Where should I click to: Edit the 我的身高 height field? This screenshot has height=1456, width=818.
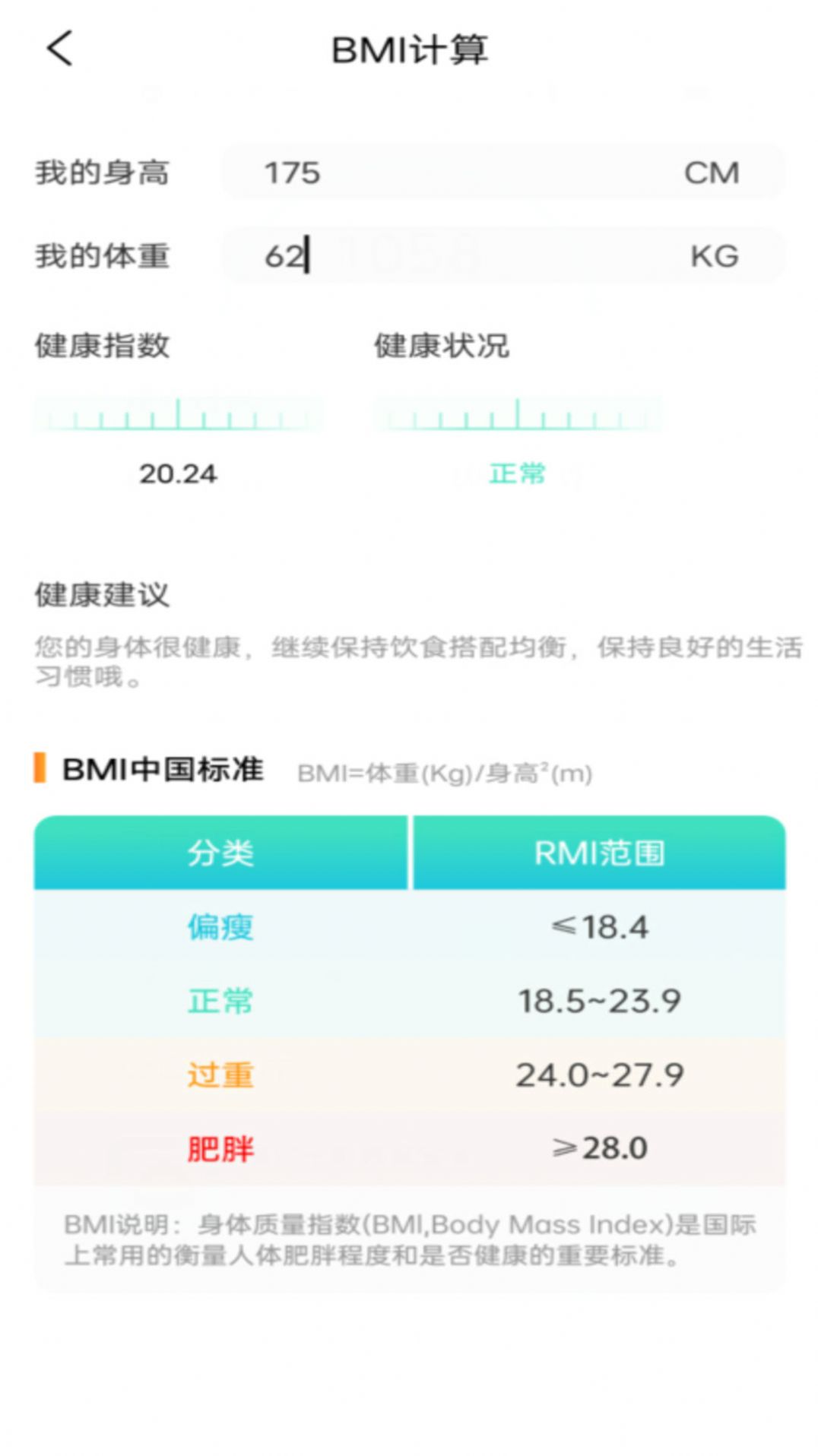[x=456, y=173]
